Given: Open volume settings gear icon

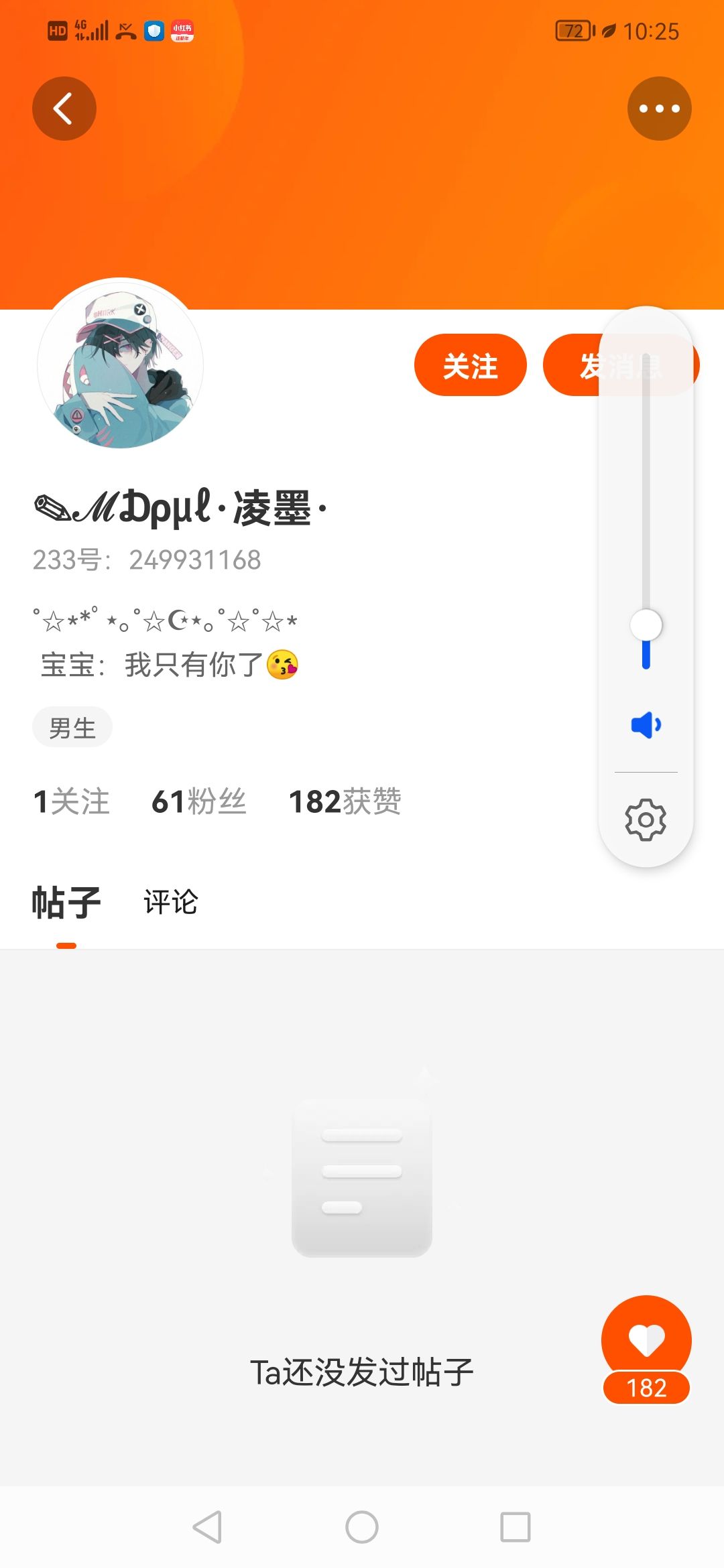Looking at the screenshot, I should pyautogui.click(x=646, y=820).
